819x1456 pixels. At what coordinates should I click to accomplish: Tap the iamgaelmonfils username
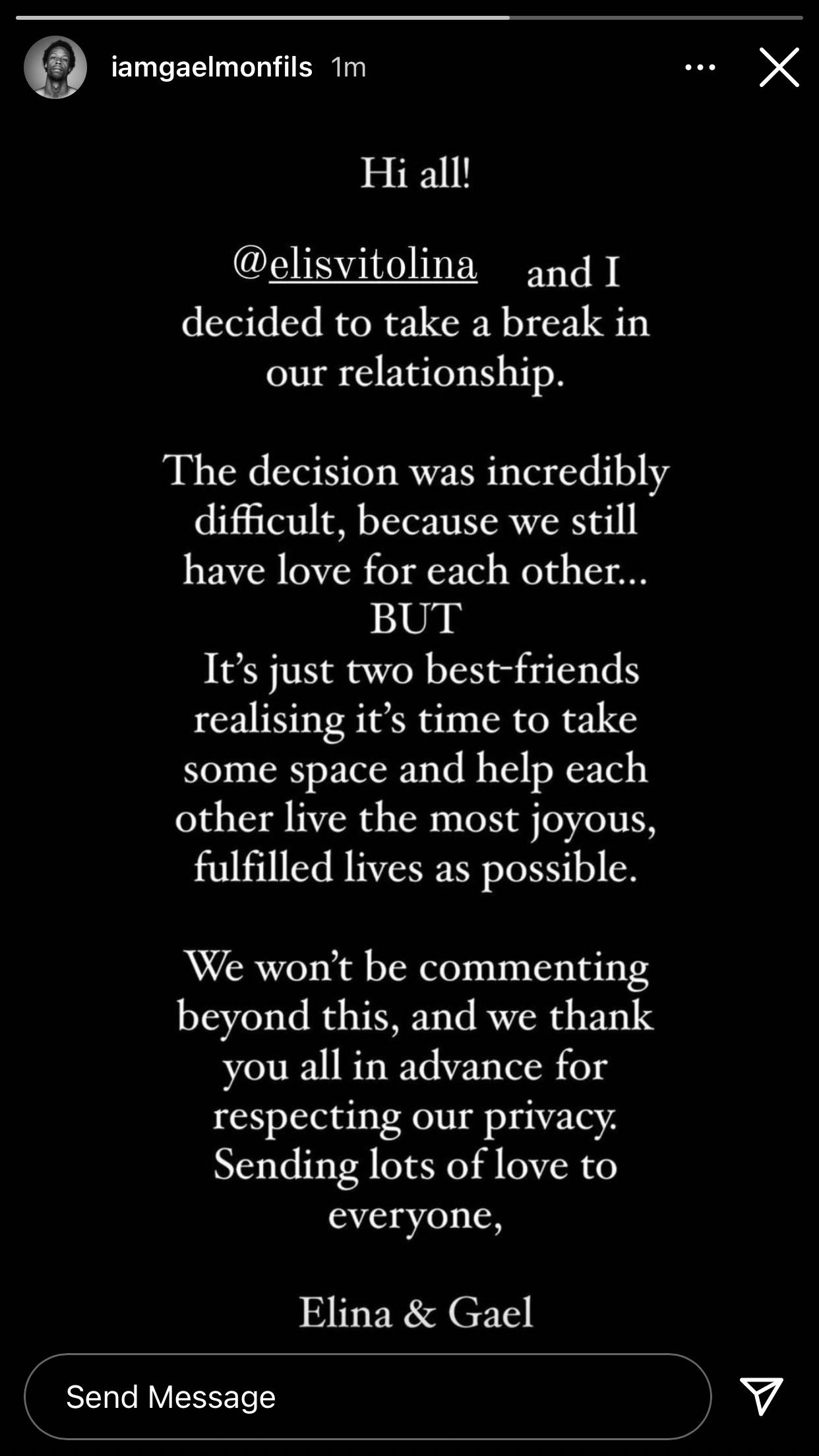click(x=212, y=67)
